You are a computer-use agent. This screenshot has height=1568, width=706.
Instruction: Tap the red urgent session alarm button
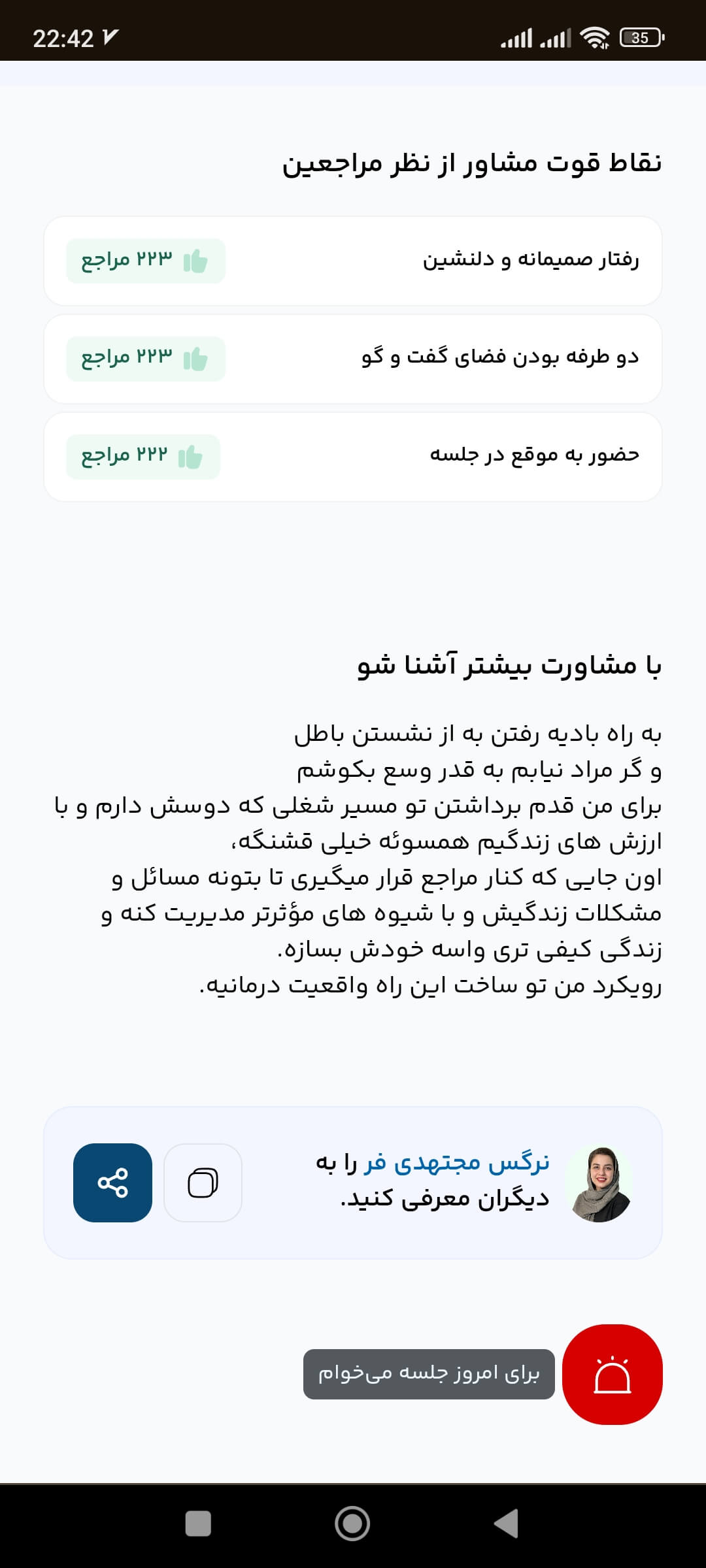click(612, 1374)
